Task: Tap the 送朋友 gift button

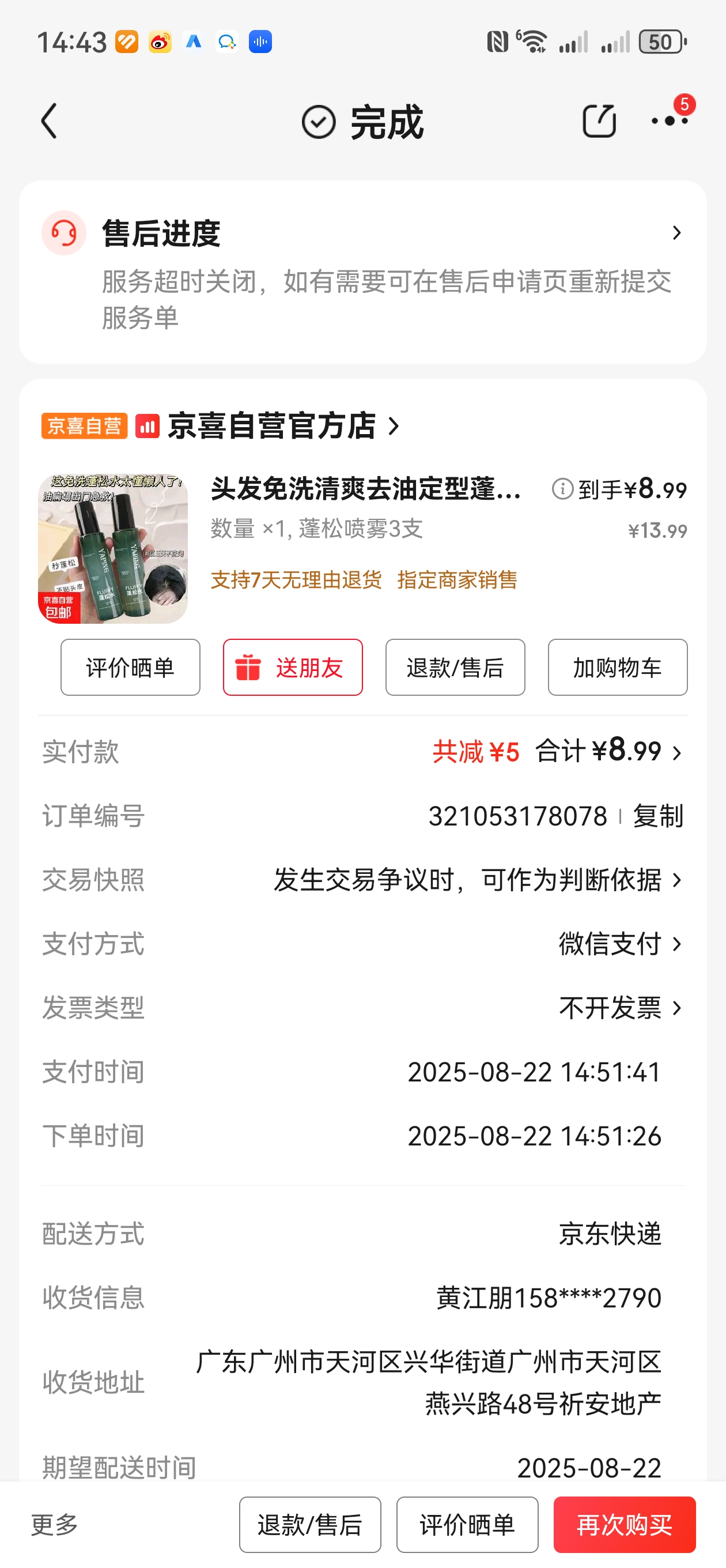Action: [x=293, y=667]
